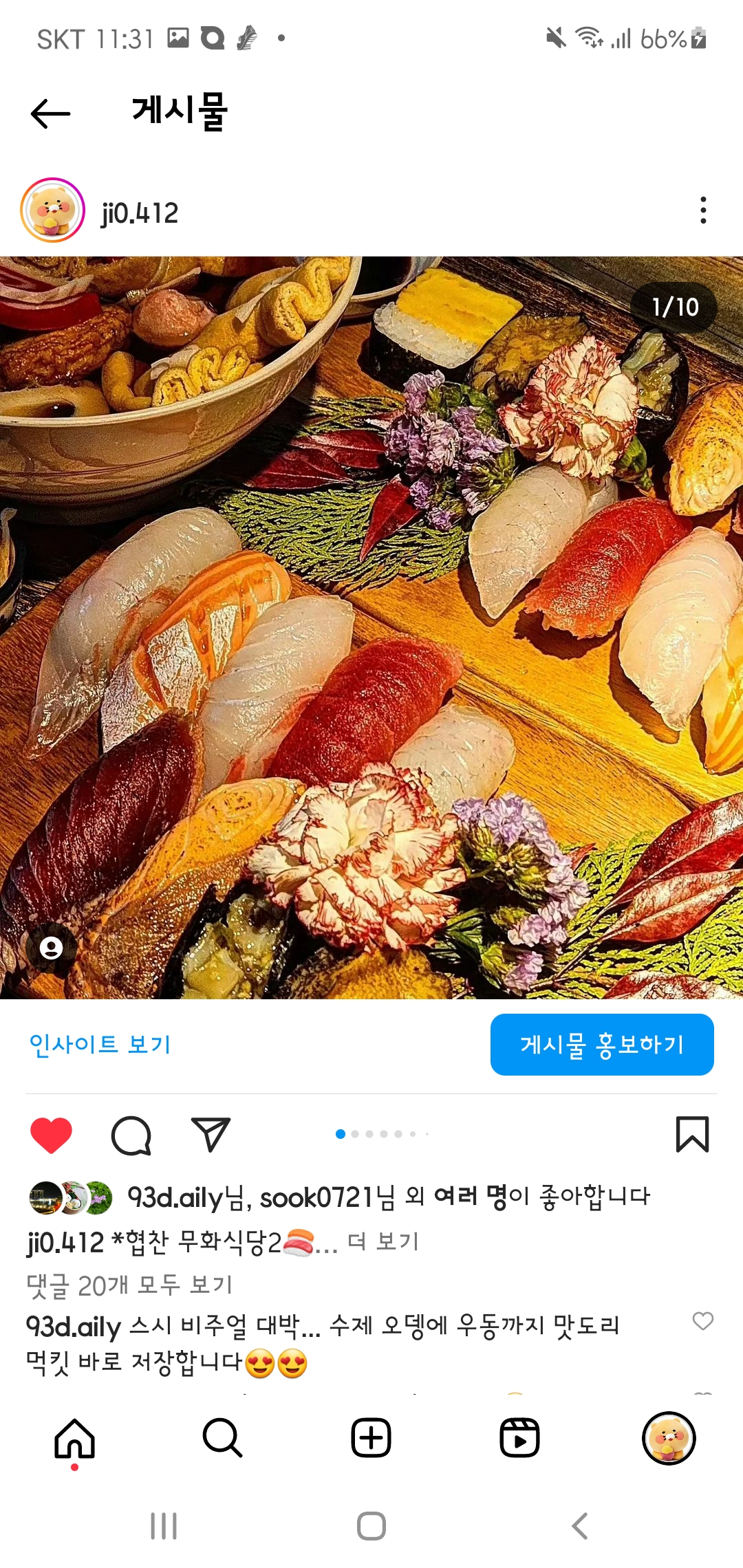This screenshot has height=1568, width=743.
Task: Open comments via the speech bubble icon
Action: 131,1135
